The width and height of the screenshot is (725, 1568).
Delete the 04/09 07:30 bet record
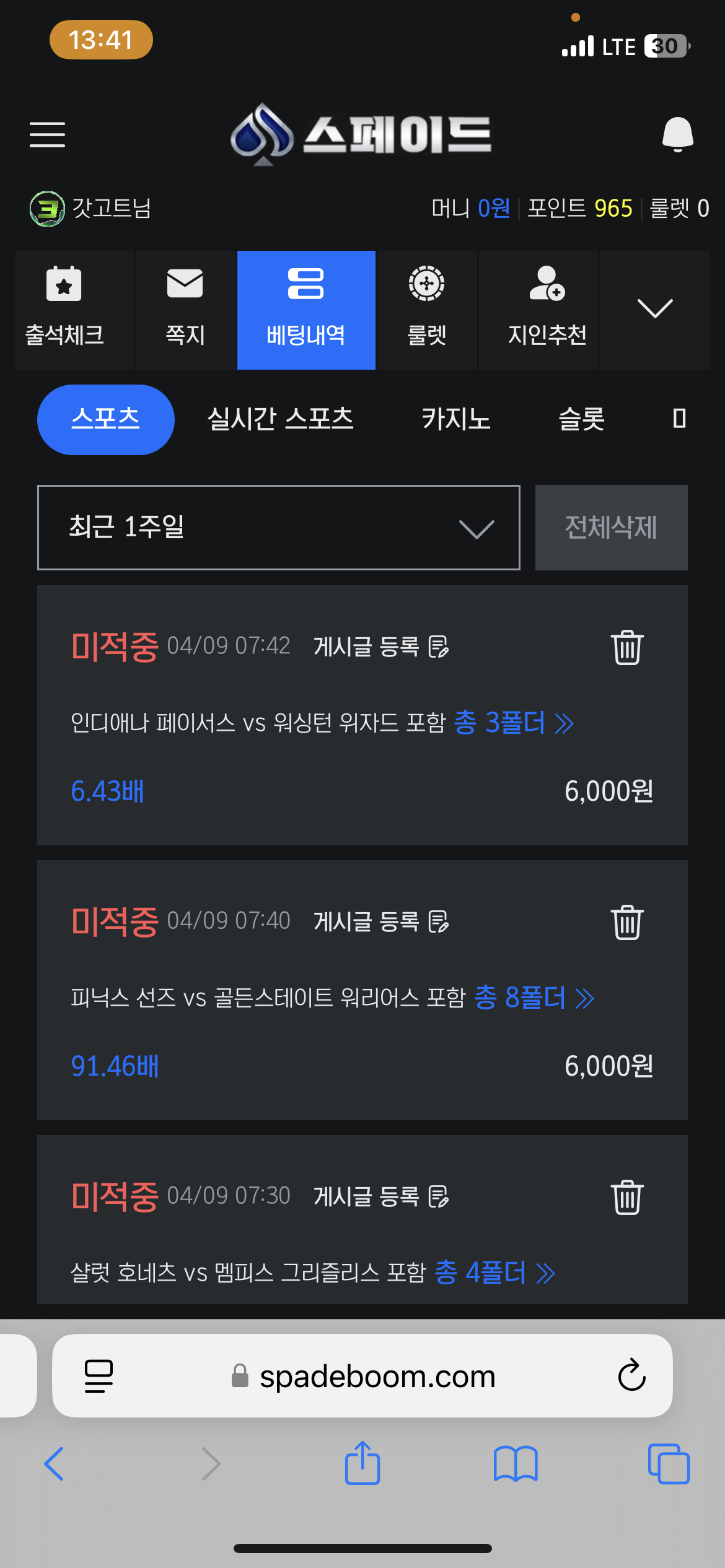(627, 1197)
